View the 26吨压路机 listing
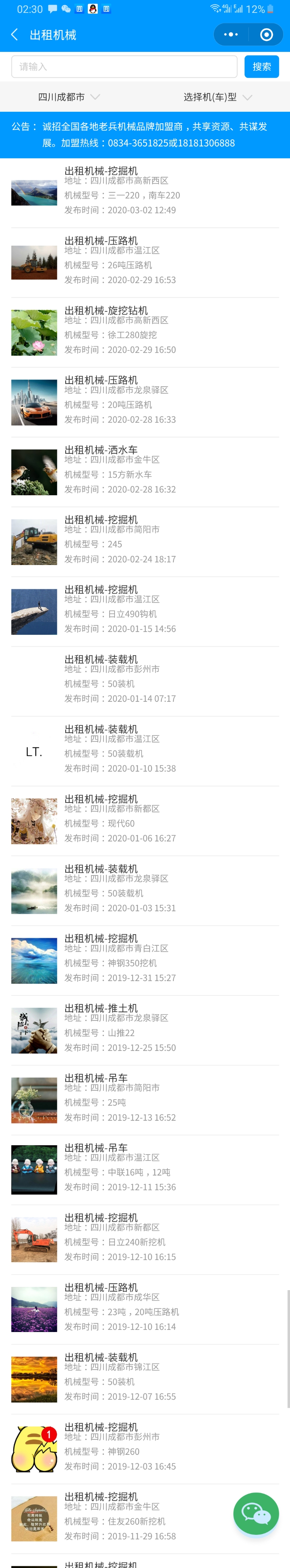This screenshot has width=290, height=1568. coord(145,263)
